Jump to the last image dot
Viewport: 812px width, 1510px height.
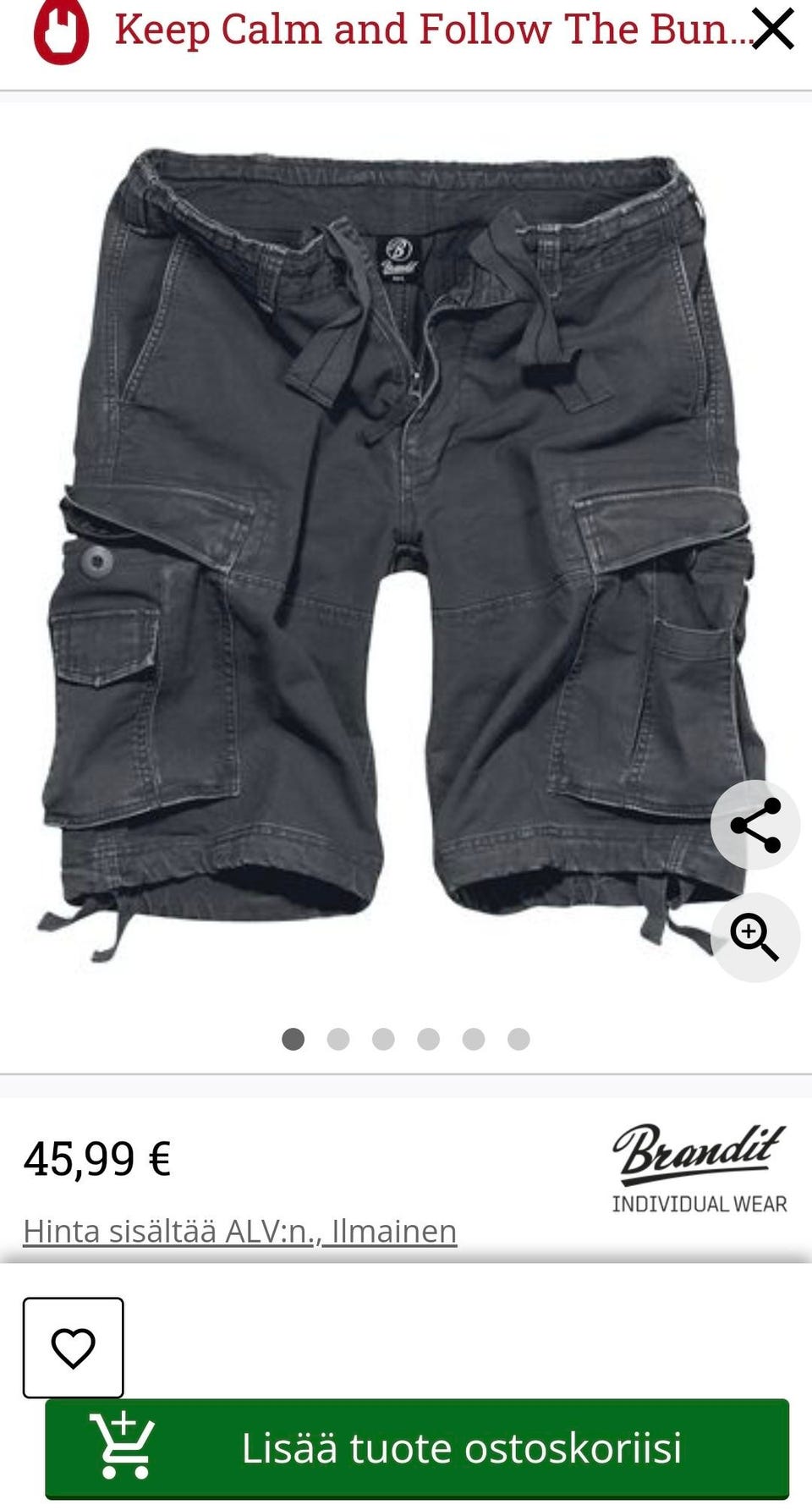[518, 1039]
